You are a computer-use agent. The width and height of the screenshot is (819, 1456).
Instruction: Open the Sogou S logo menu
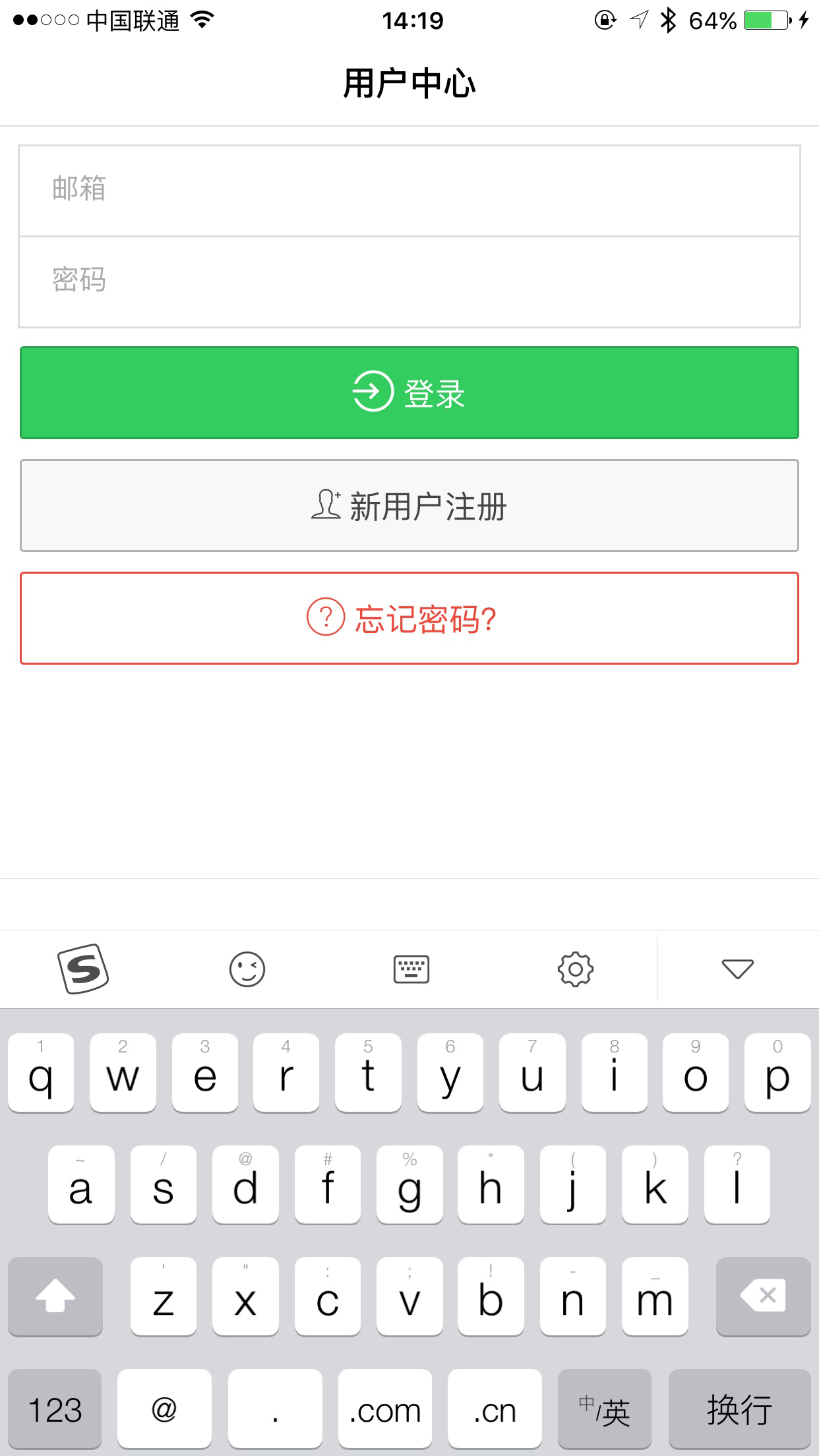[83, 969]
